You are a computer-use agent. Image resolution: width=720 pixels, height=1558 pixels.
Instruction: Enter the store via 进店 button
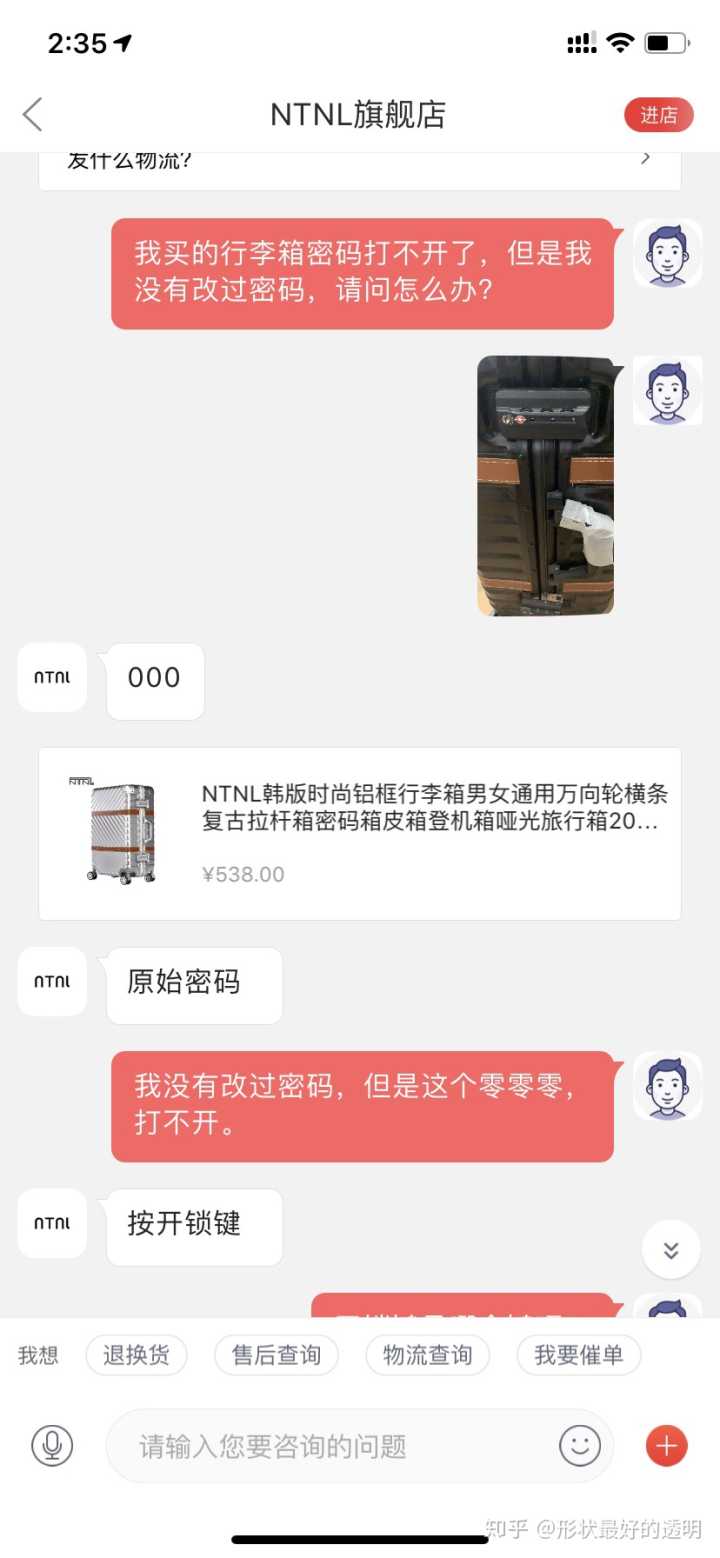pos(658,115)
